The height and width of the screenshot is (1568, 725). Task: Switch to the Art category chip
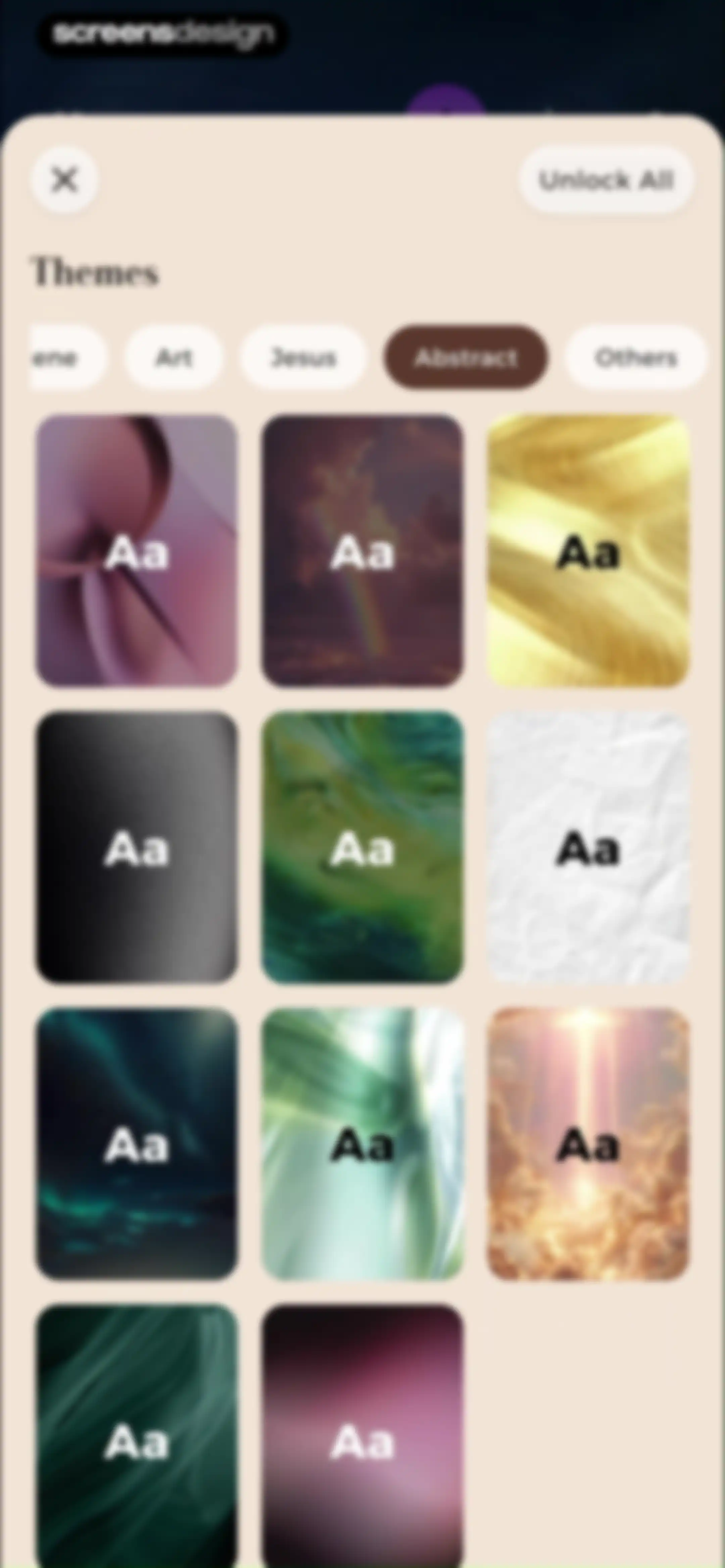[174, 357]
